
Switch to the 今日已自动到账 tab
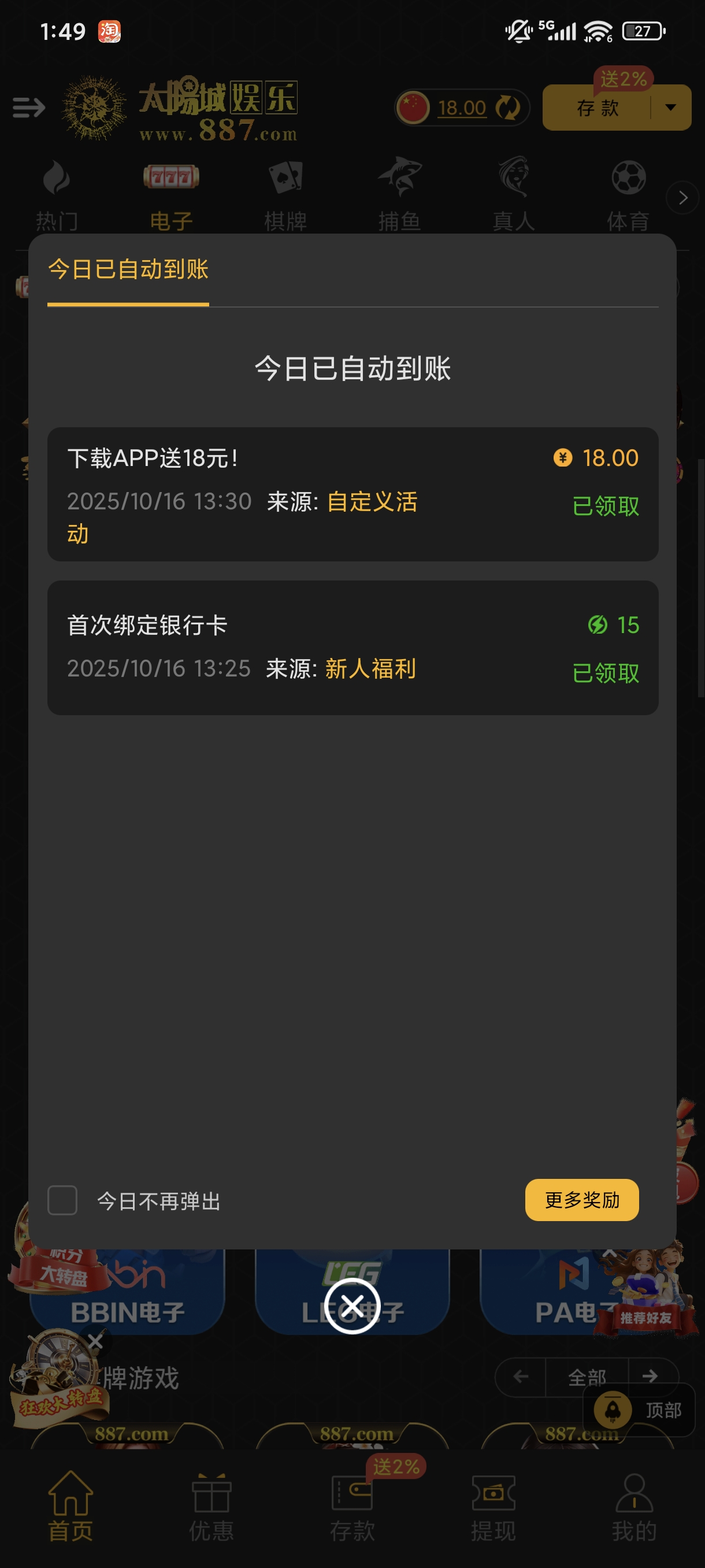tap(128, 270)
